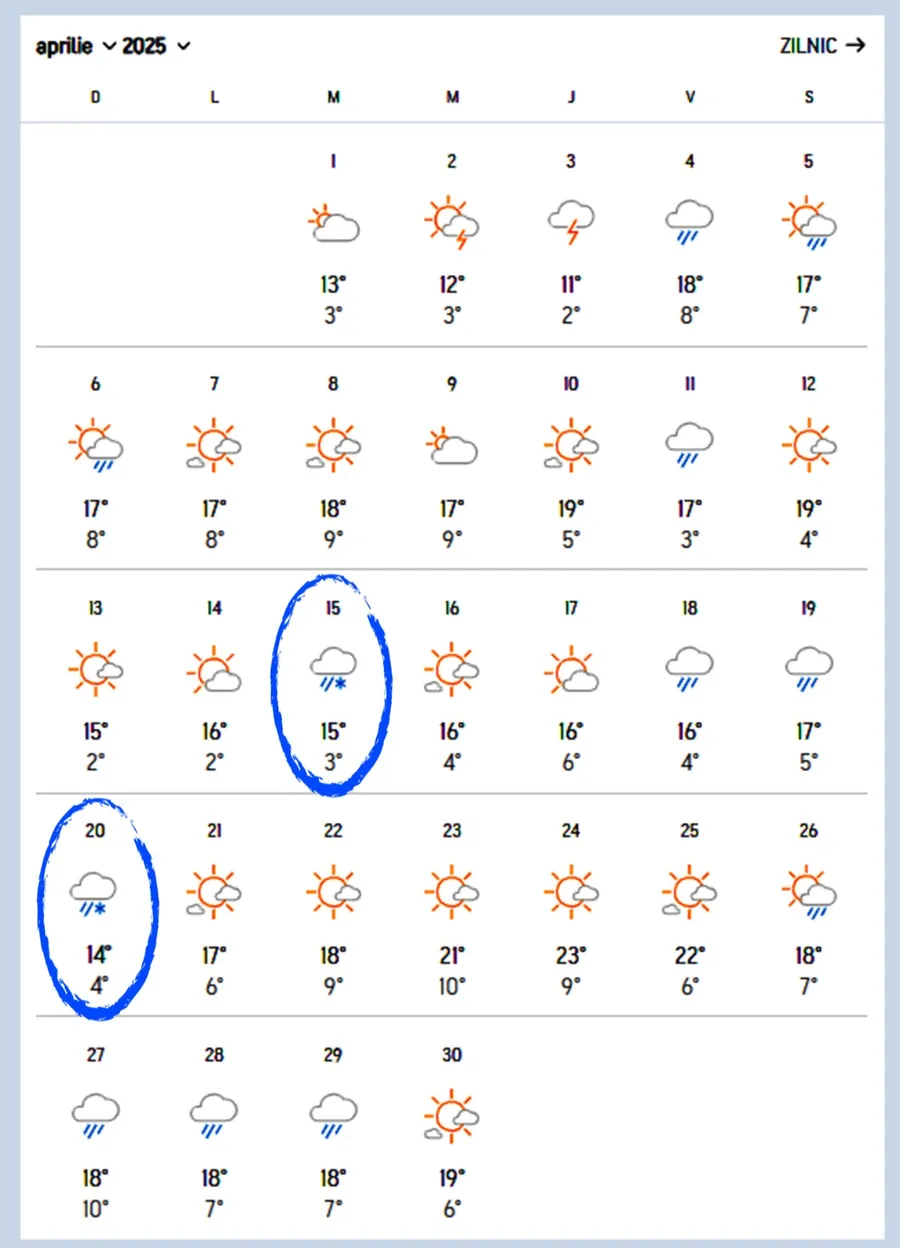This screenshot has width=900, height=1248.
Task: Open the April 30 forecast
Action: (x=452, y=1131)
